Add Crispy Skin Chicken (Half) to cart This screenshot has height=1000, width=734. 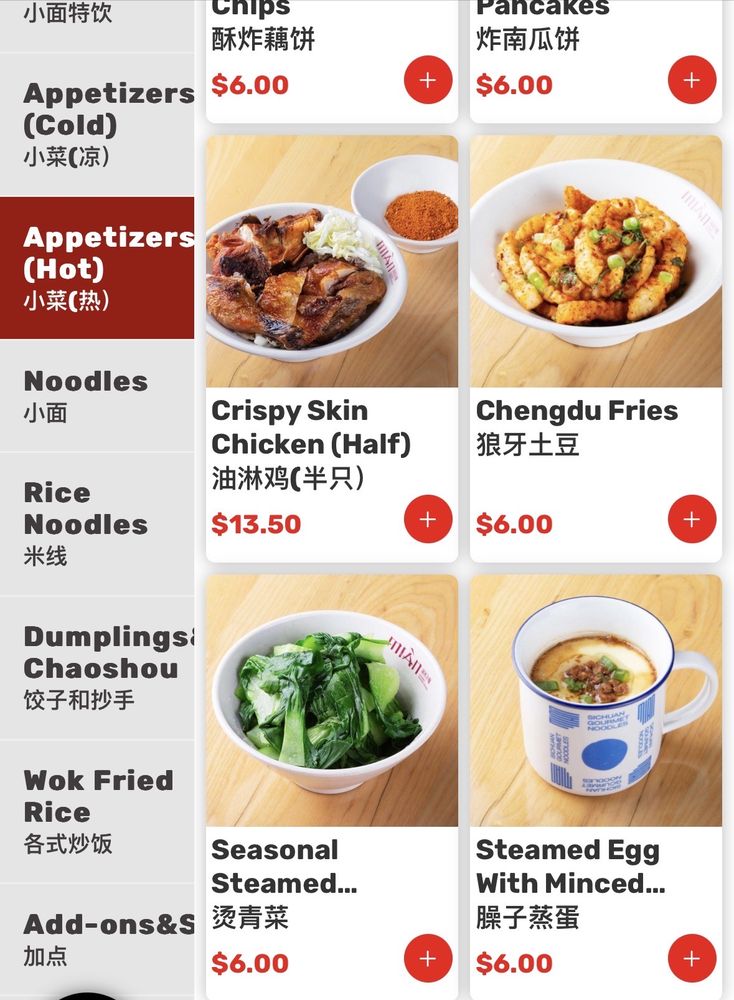pos(428,519)
